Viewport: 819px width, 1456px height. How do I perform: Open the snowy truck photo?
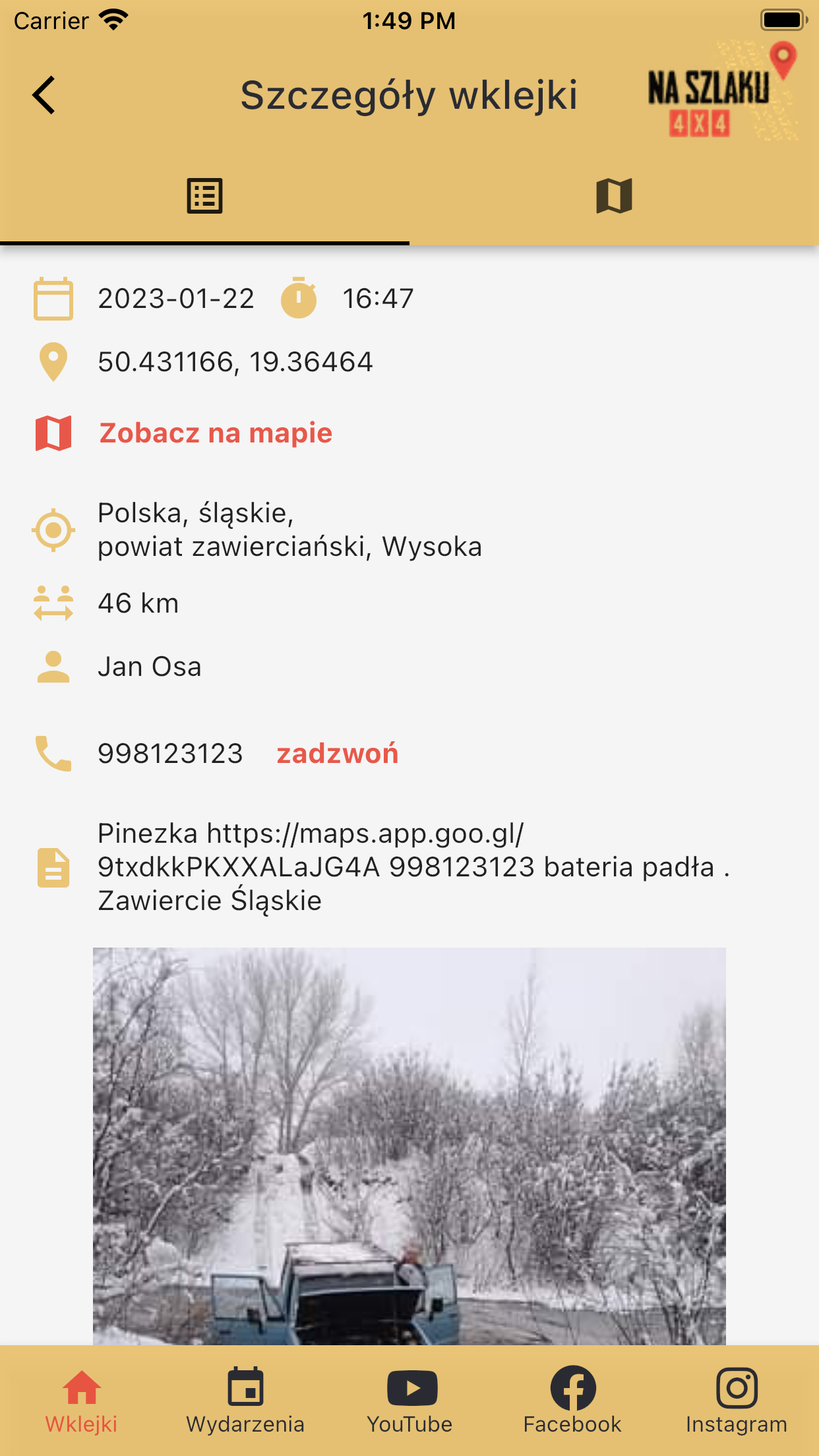(x=409, y=1146)
